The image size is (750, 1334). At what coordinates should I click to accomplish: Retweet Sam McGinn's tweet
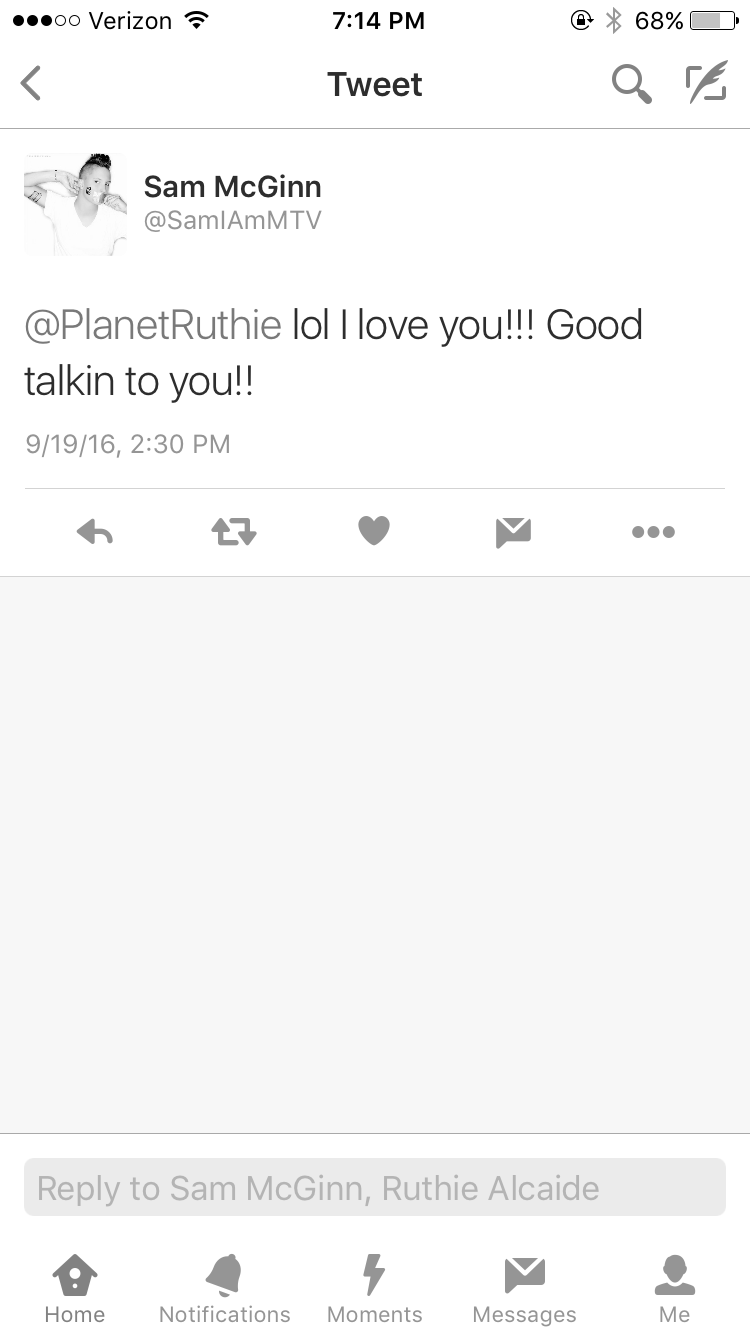click(234, 533)
